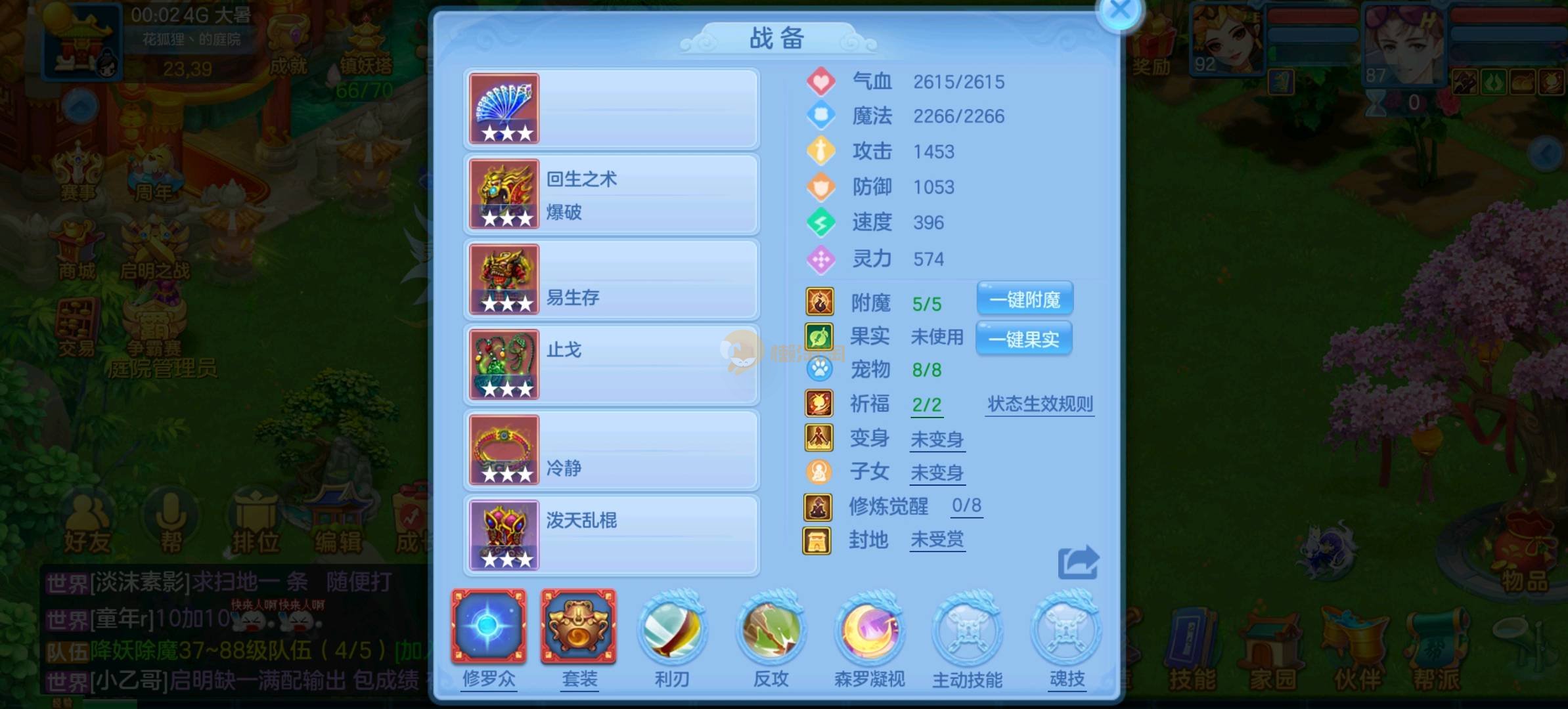Screen dimensions: 1568x709
Task: Tap the 一键果实 button
Action: pyautogui.click(x=1023, y=339)
